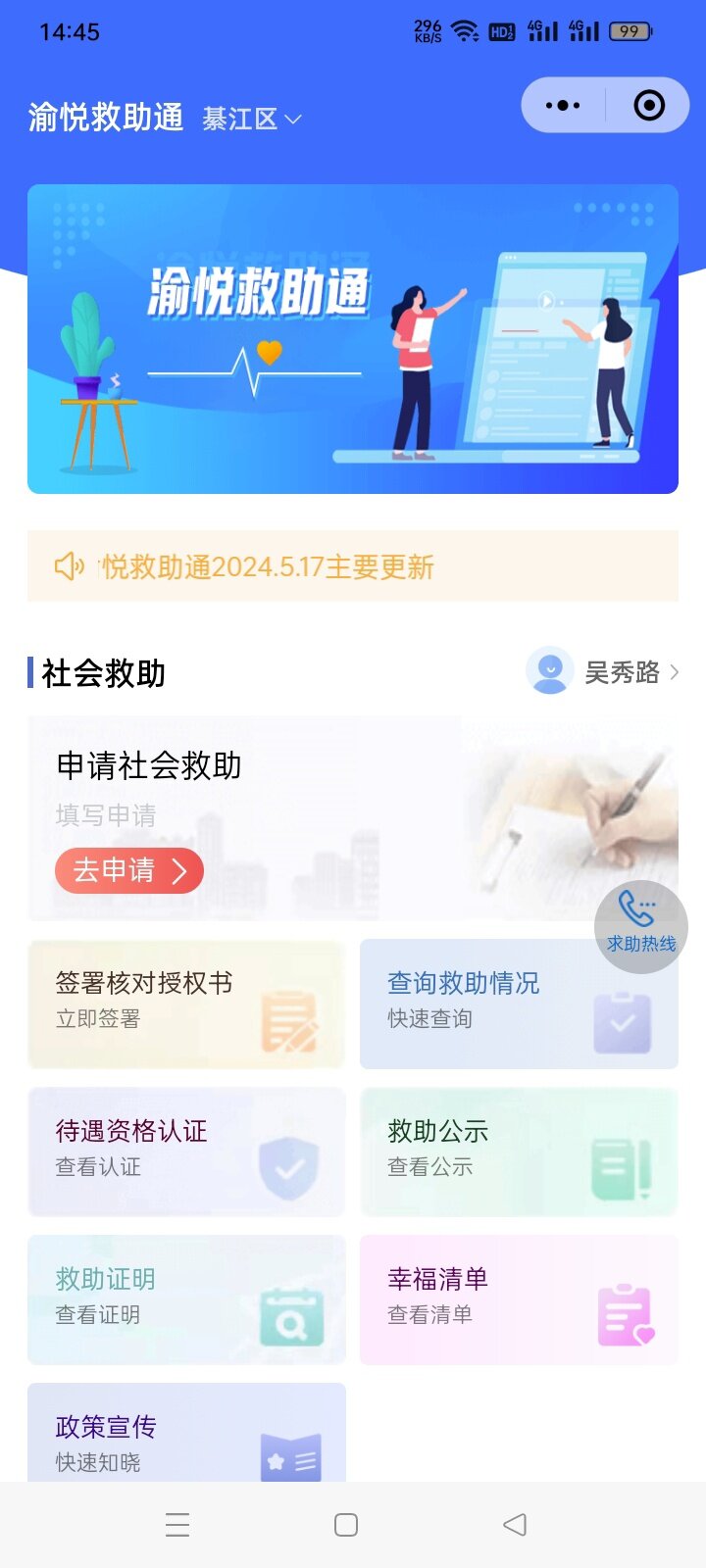Expand the 綦江区 district dropdown
Screen dimensions: 706x1568
tap(252, 120)
